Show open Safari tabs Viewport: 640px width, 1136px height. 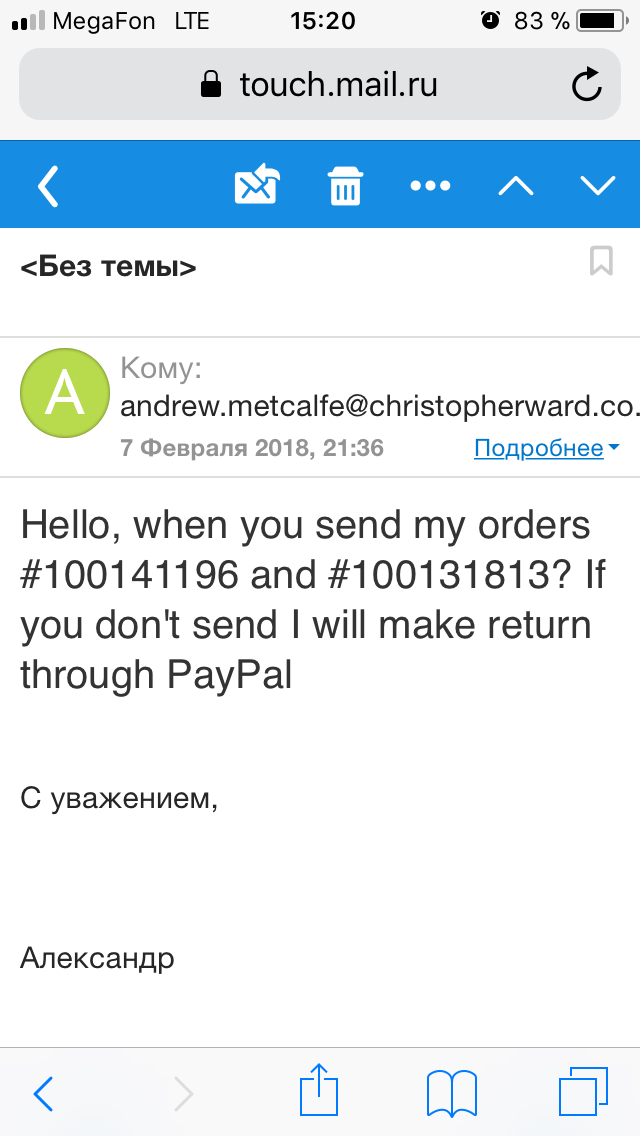click(583, 1092)
